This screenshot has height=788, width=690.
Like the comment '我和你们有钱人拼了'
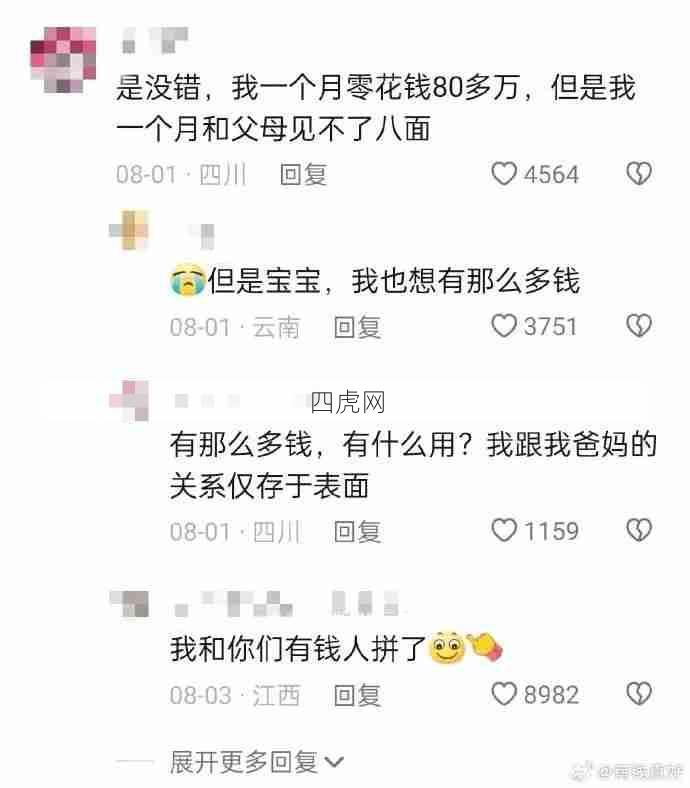[x=506, y=694]
